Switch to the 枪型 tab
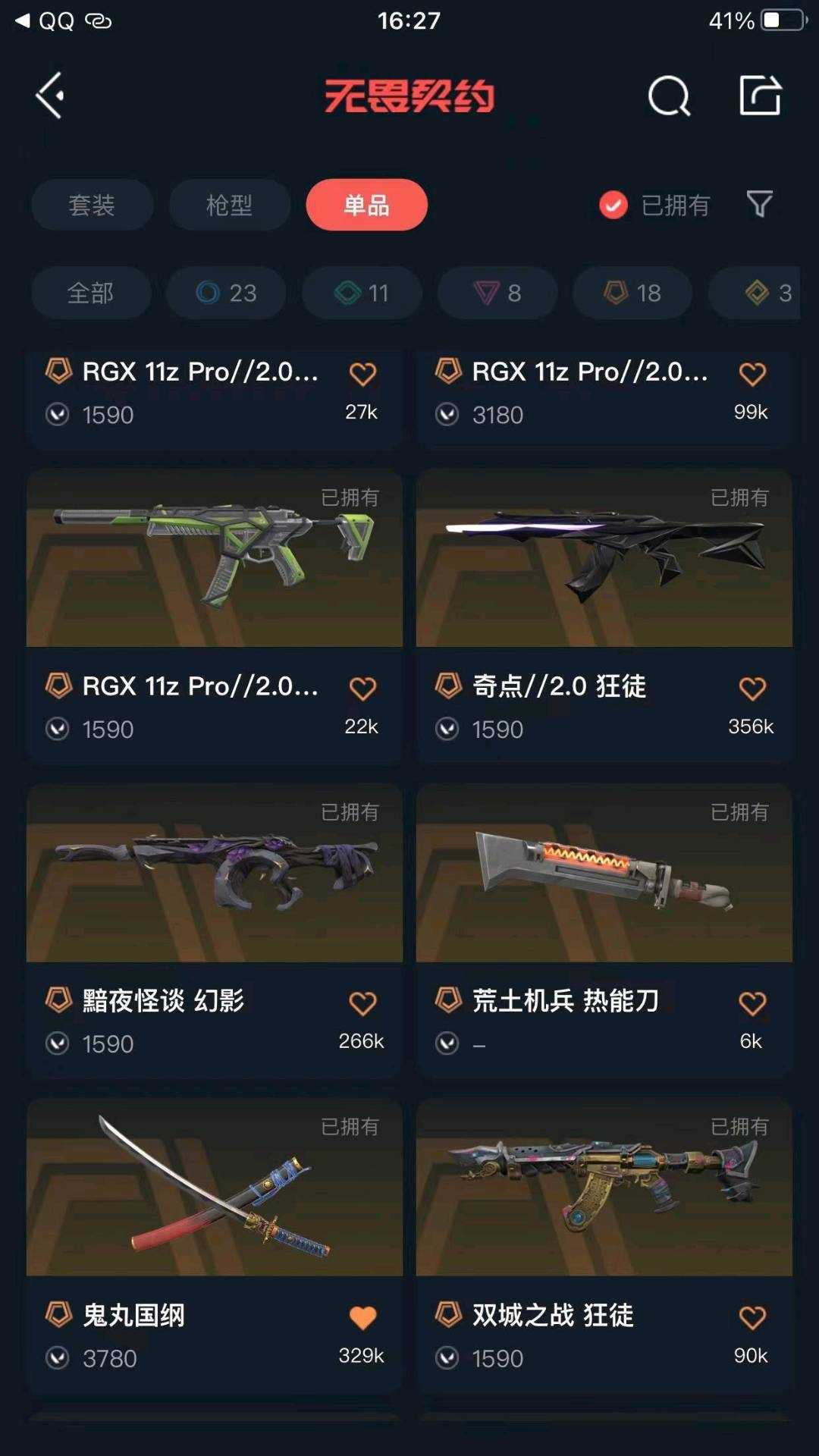The height and width of the screenshot is (1456, 819). pyautogui.click(x=229, y=205)
